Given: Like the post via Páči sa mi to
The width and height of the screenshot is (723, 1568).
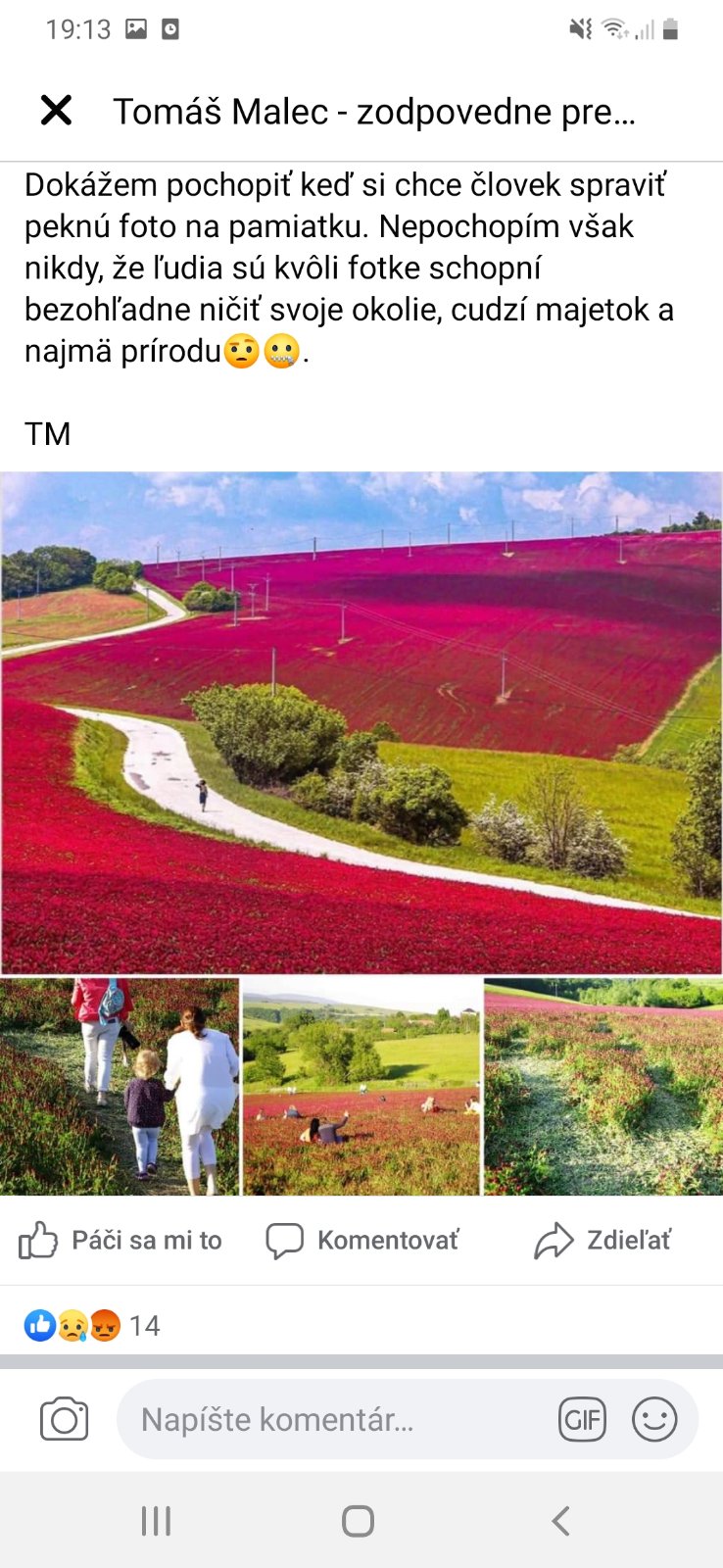Looking at the screenshot, I should pyautogui.click(x=120, y=1241).
